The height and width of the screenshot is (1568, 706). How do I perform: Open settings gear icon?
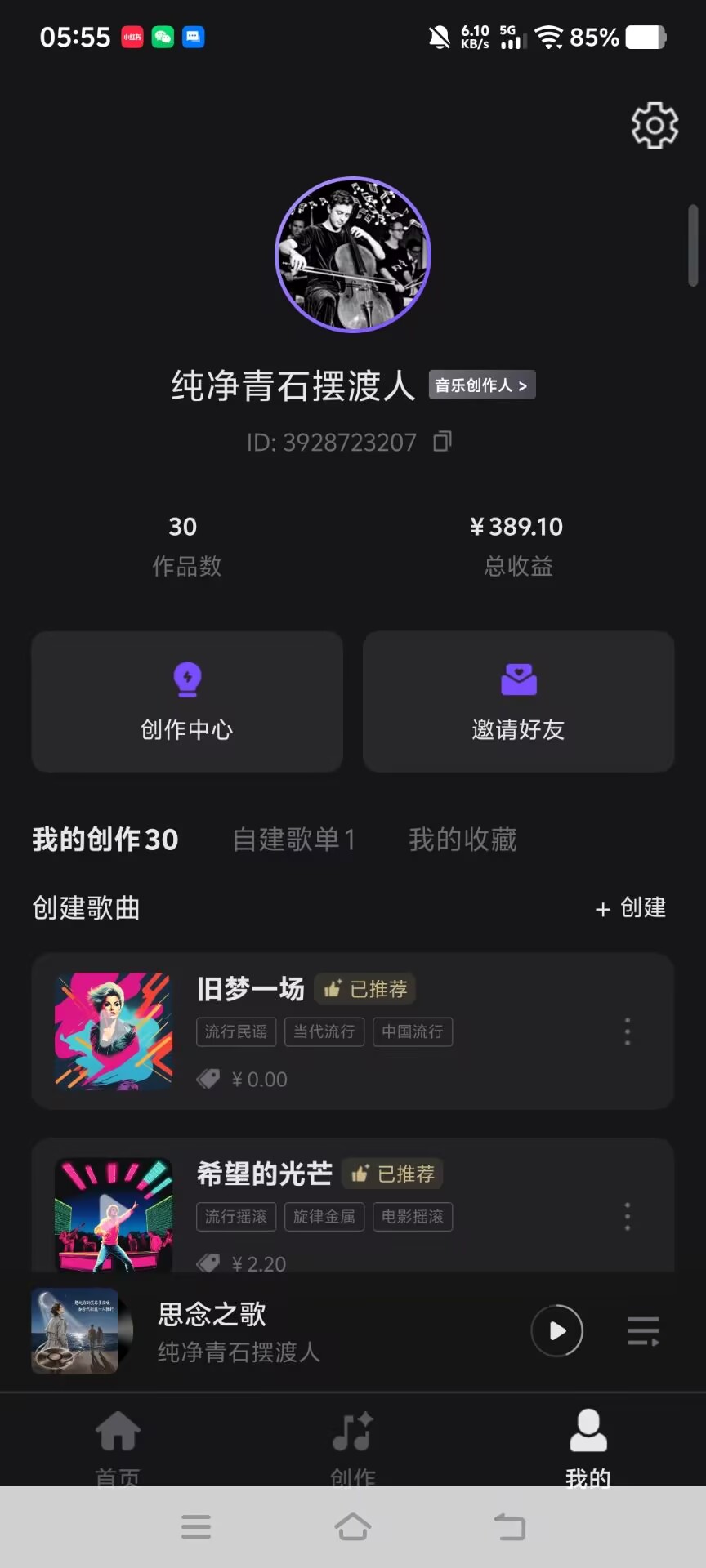coord(655,126)
